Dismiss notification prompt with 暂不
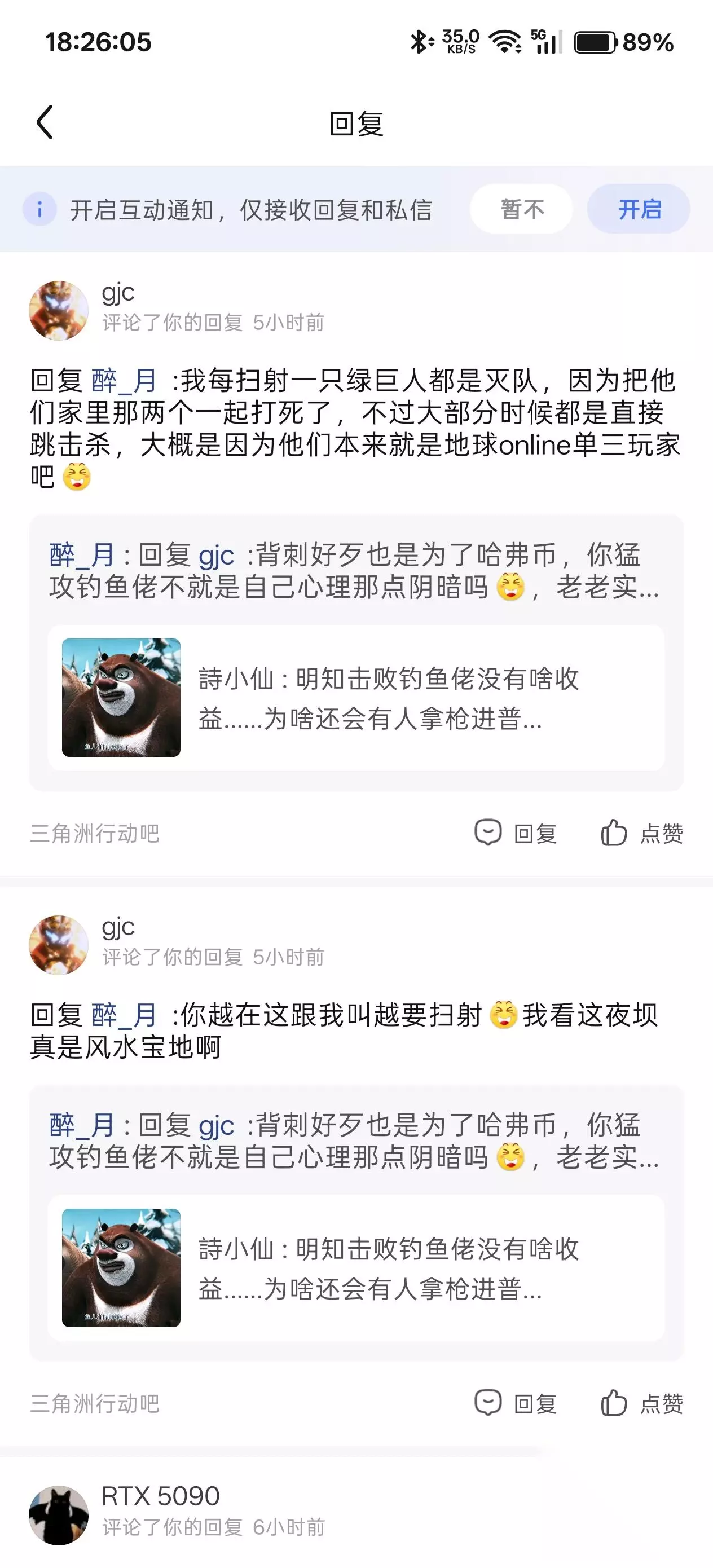Image resolution: width=713 pixels, height=1568 pixels. pyautogui.click(x=521, y=209)
